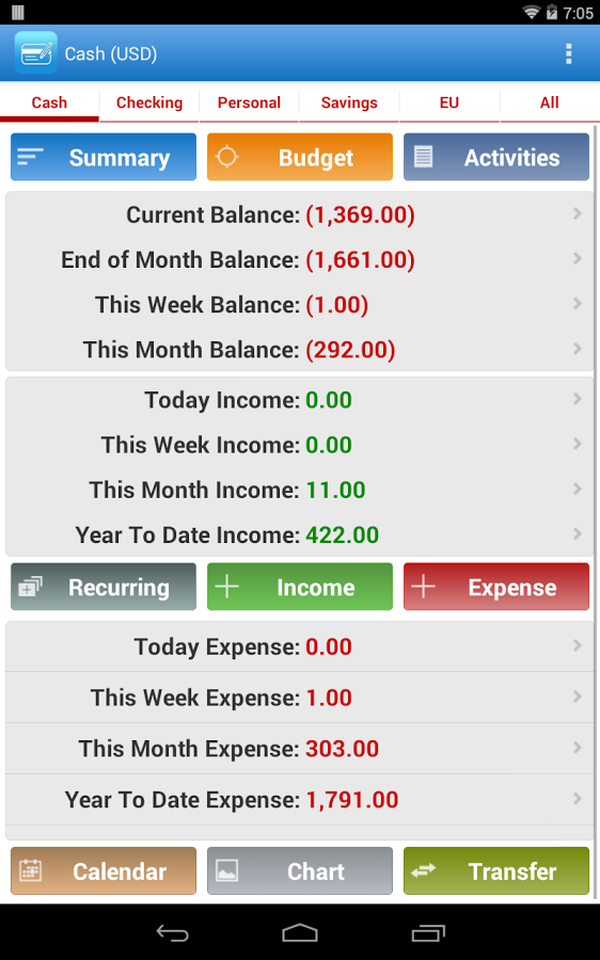Open the overflow menu
Image resolution: width=600 pixels, height=960 pixels.
coord(569,54)
